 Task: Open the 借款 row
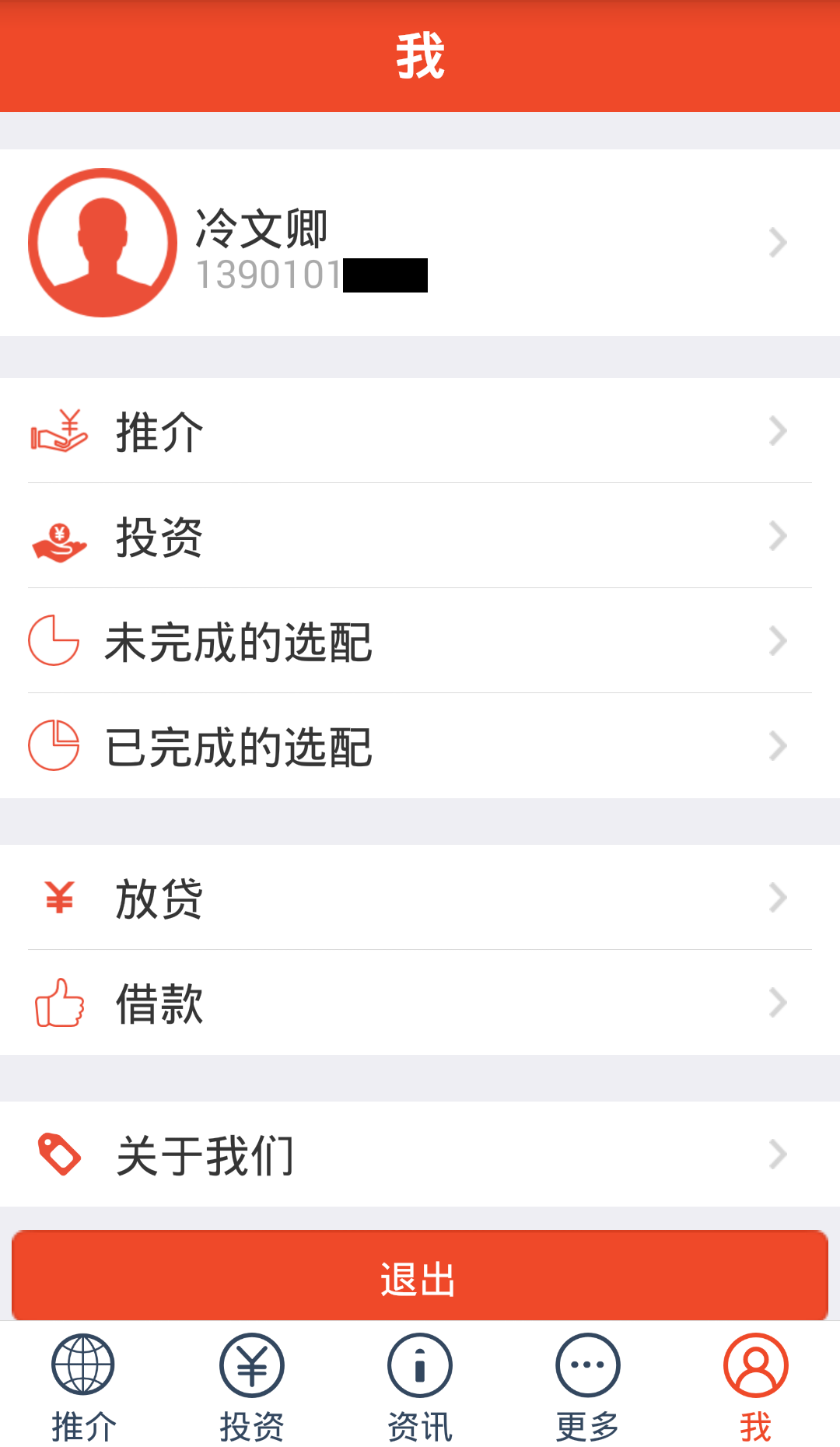pyautogui.click(x=420, y=1003)
